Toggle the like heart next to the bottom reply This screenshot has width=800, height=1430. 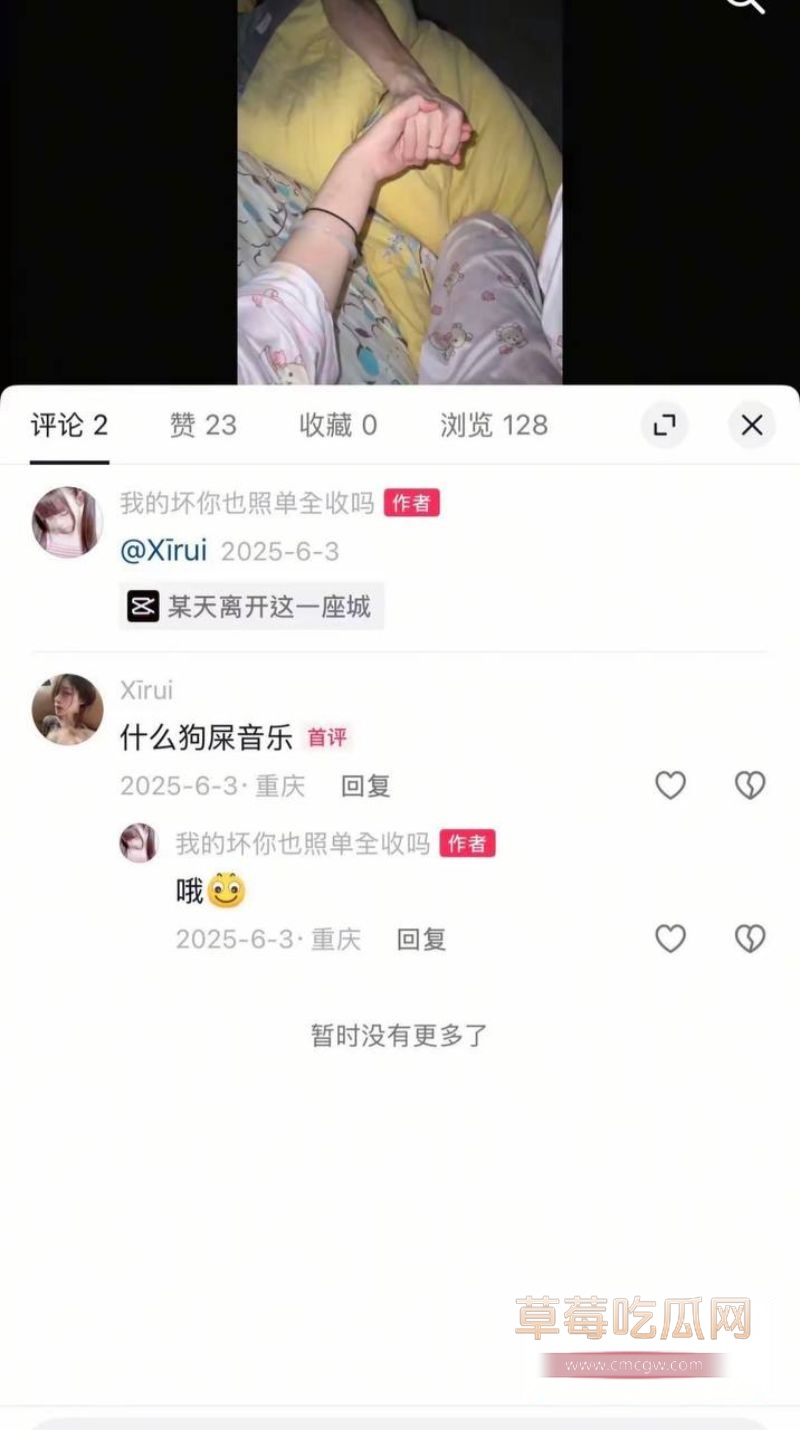pos(670,939)
